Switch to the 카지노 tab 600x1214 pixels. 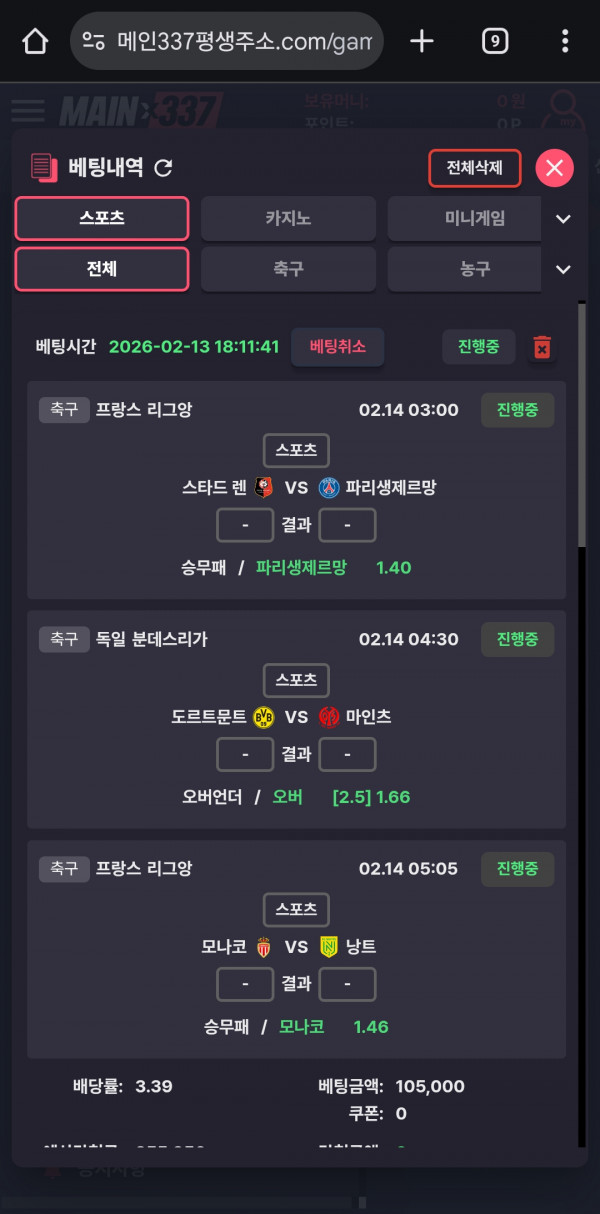point(288,218)
